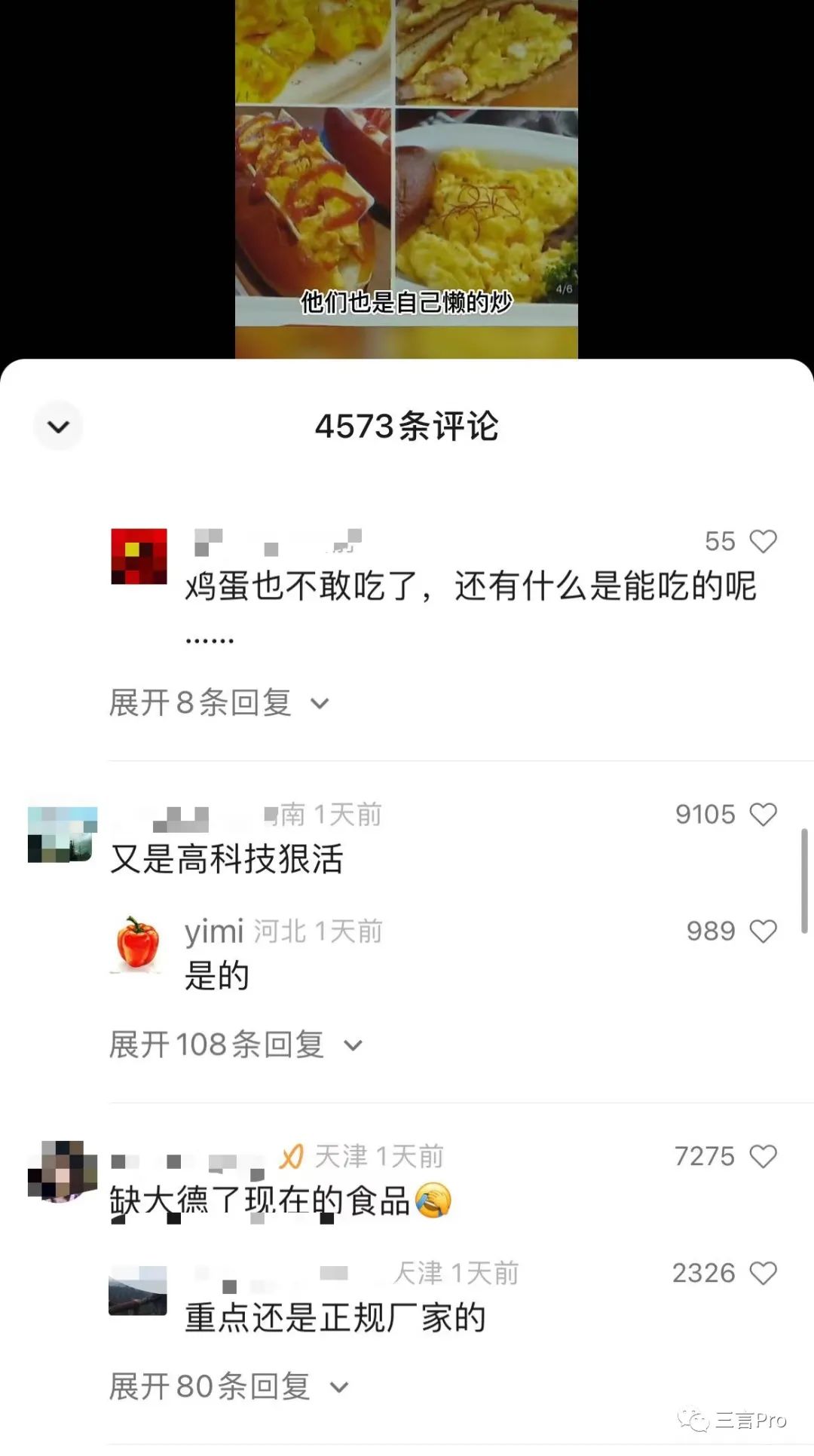Collapse the comments panel with the down chevron

58,427
